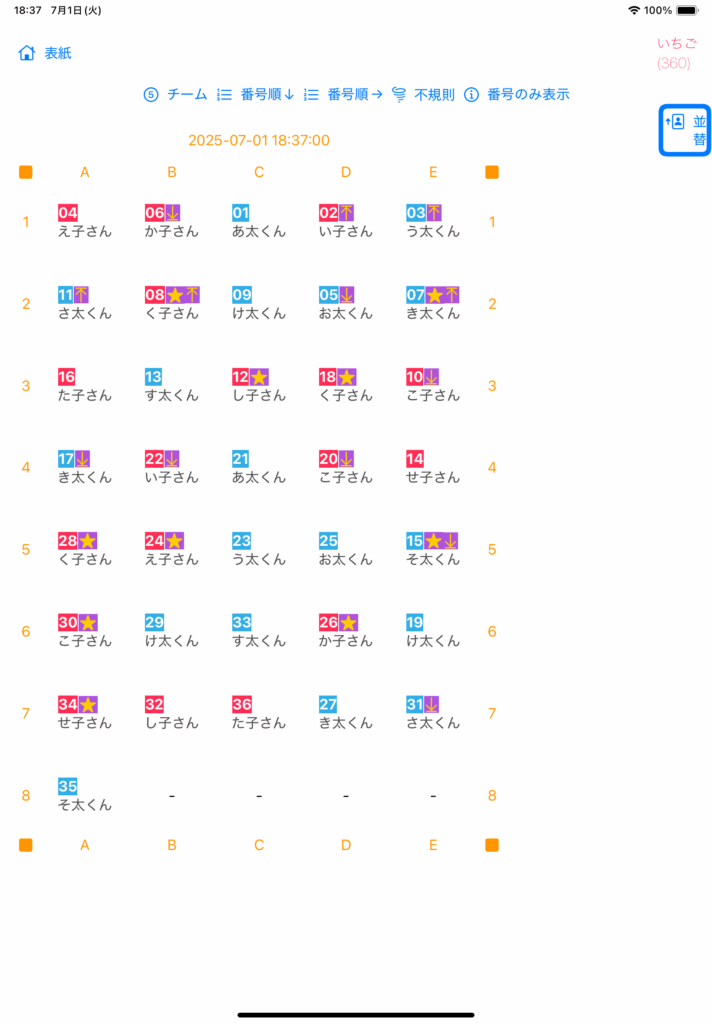Toggle 番号のみ表示 display
This screenshot has width=712, height=1024.
(x=517, y=95)
